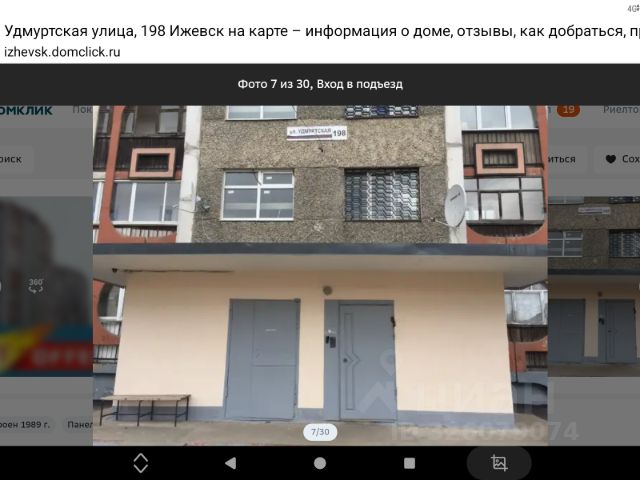Open the recent apps view
The image size is (640, 480).
coord(409,463)
